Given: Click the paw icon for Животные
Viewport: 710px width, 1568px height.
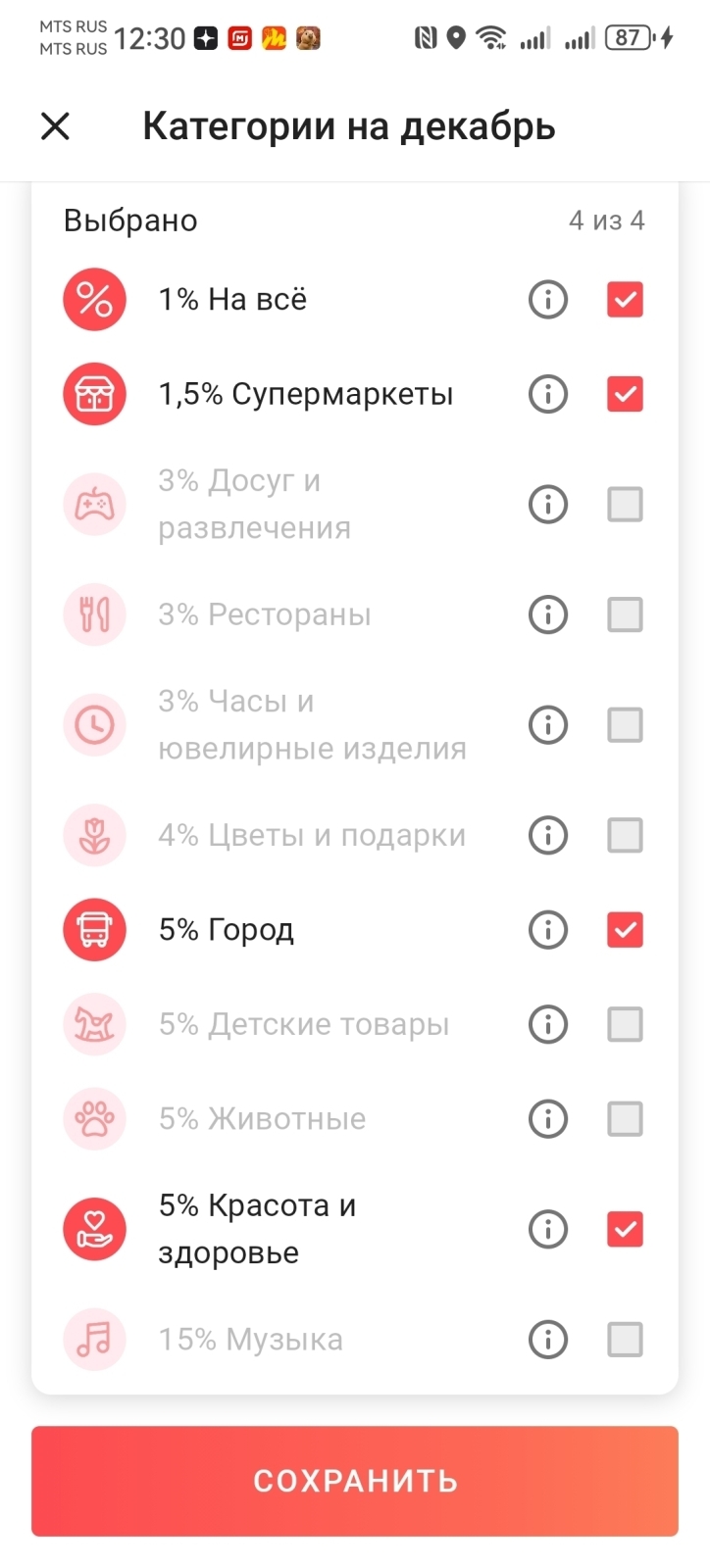Looking at the screenshot, I should click(x=94, y=1118).
